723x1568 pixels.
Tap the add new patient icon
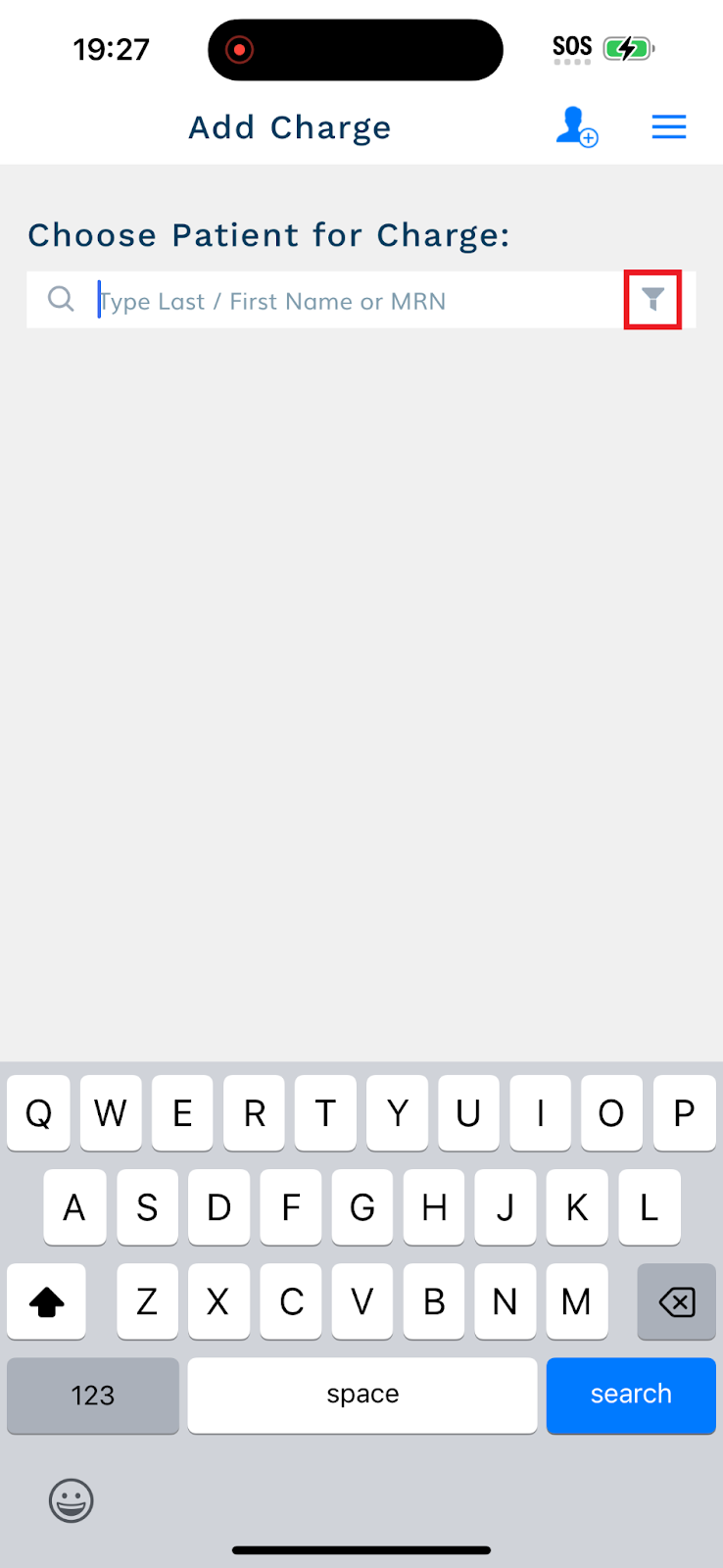tap(577, 127)
